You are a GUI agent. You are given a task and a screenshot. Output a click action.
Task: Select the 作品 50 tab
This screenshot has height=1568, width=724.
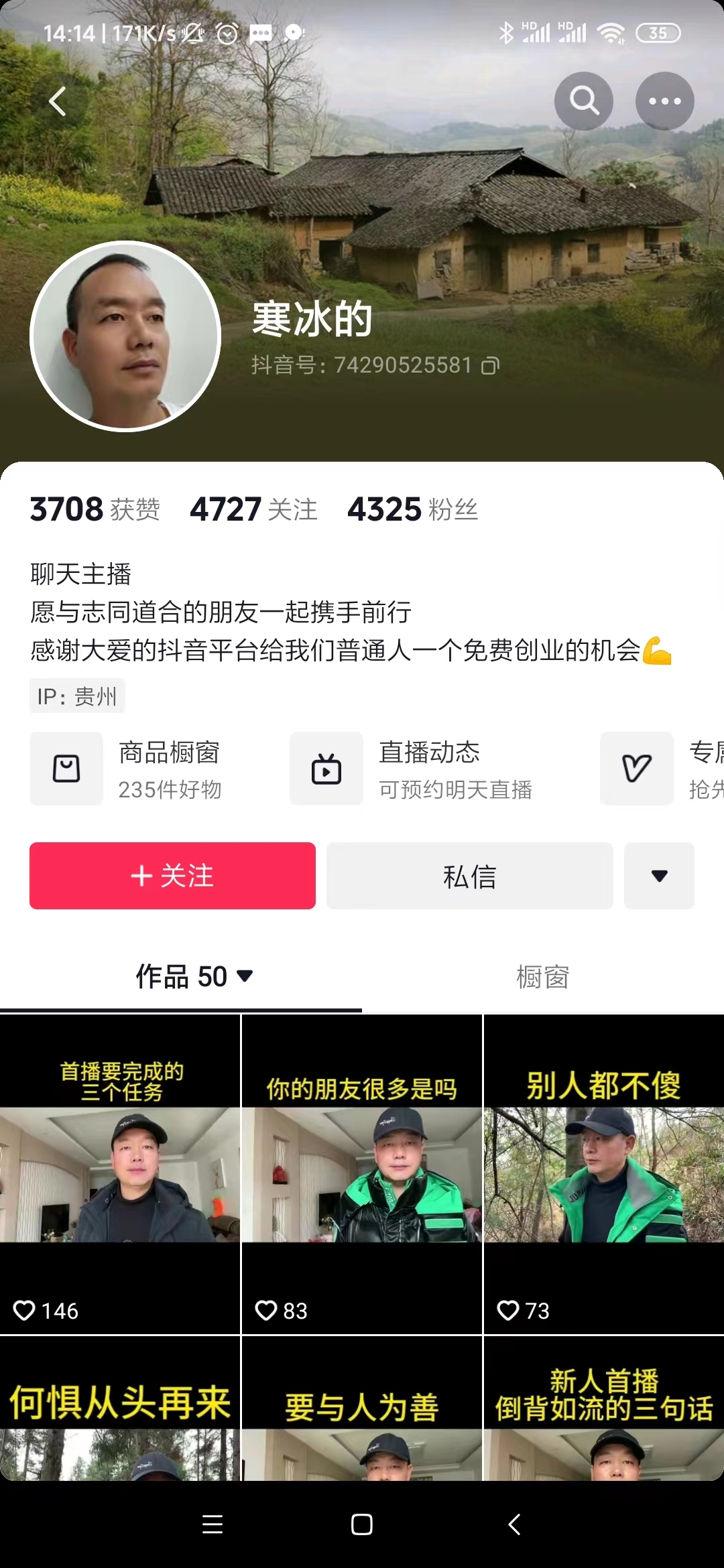(193, 977)
